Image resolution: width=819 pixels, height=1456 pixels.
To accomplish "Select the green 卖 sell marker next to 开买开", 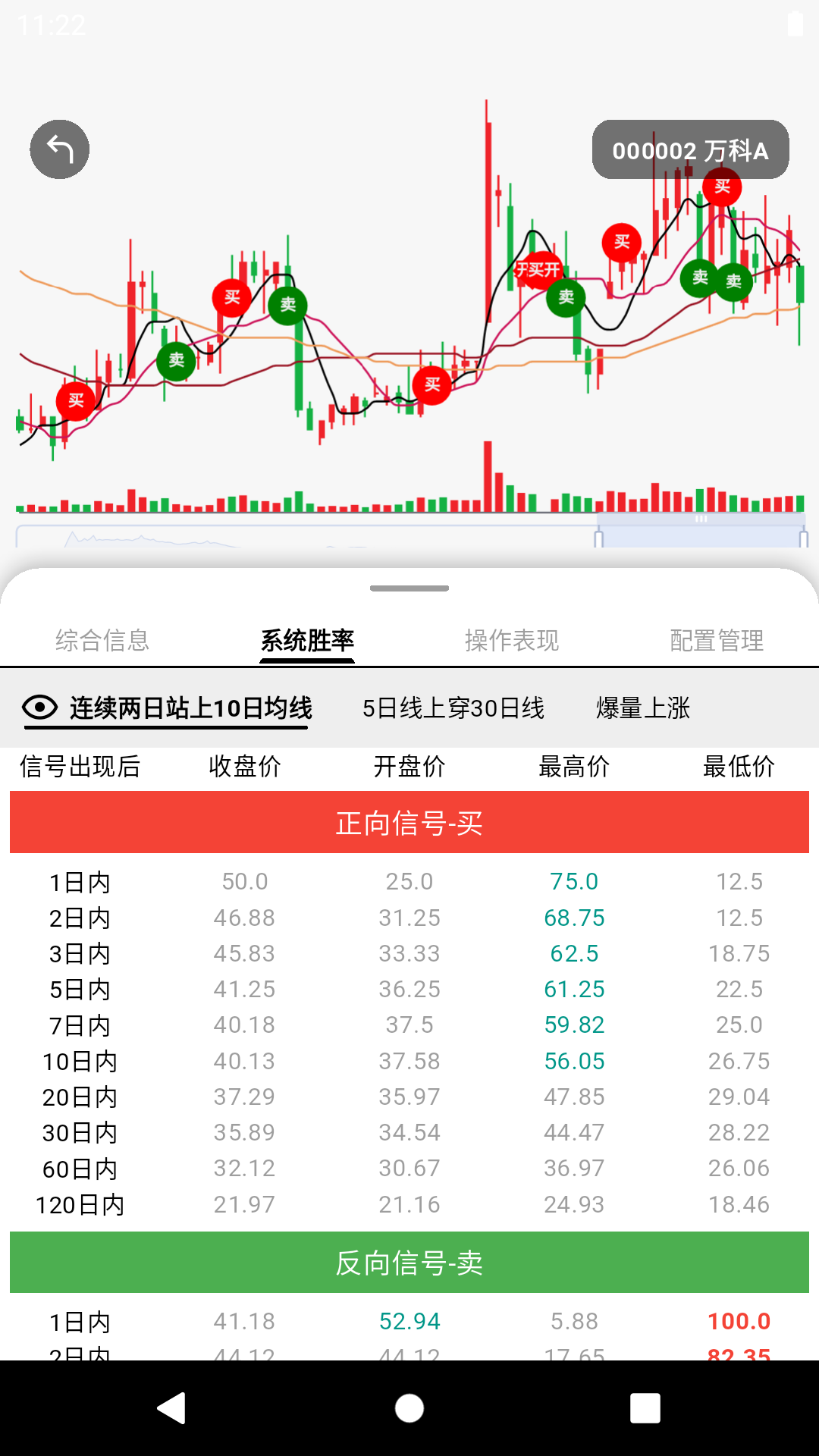I will [565, 299].
